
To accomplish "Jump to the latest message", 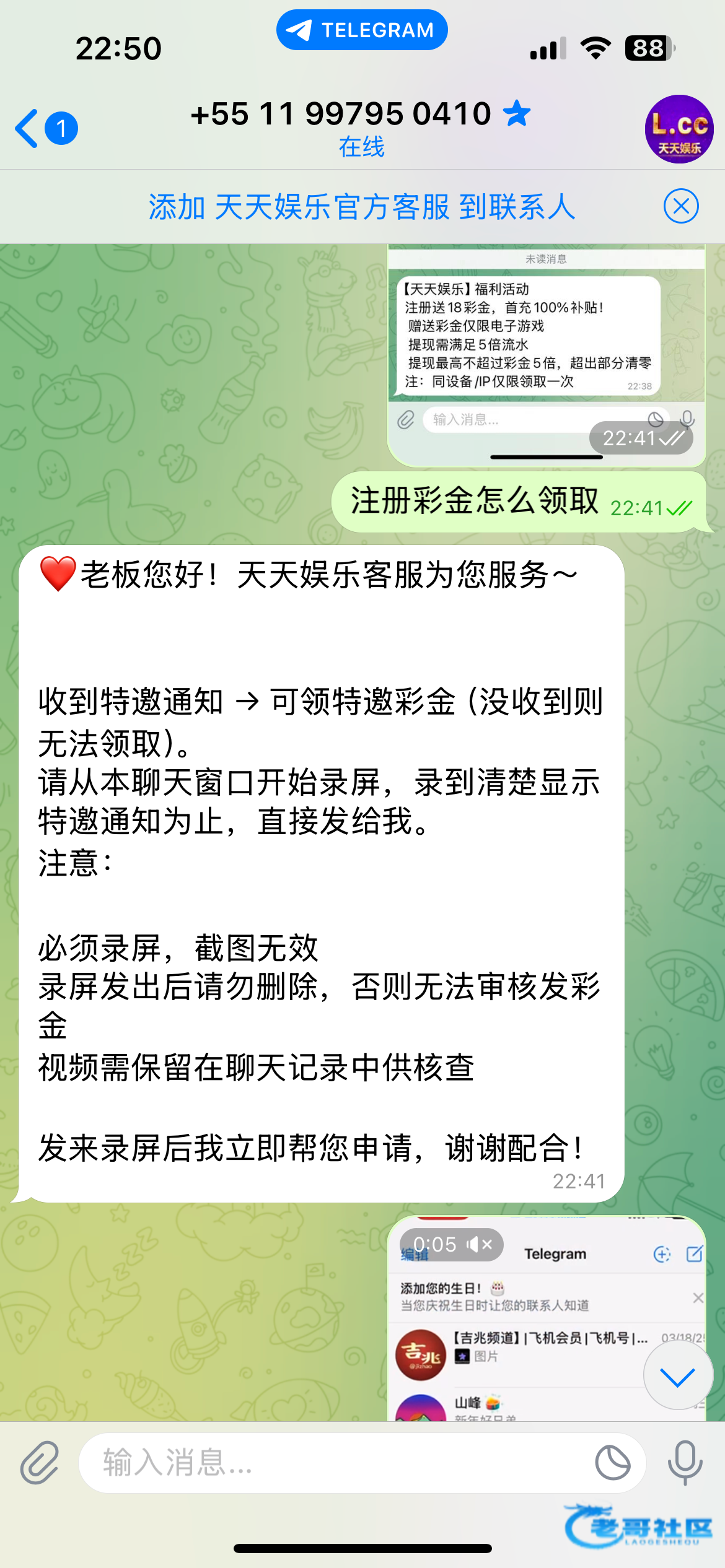I will coord(677,1377).
